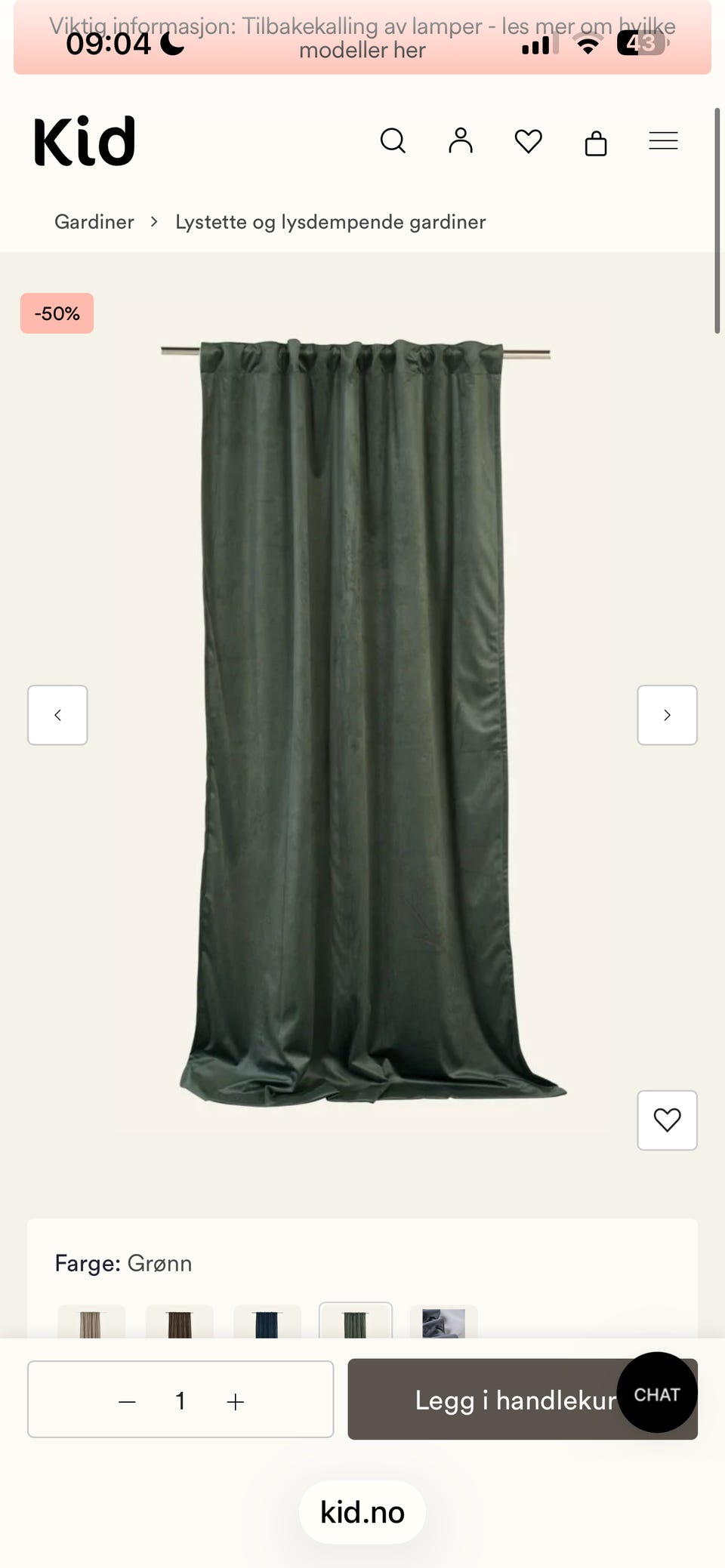Show the next product image
Screen dimensions: 725x1568
tap(667, 715)
